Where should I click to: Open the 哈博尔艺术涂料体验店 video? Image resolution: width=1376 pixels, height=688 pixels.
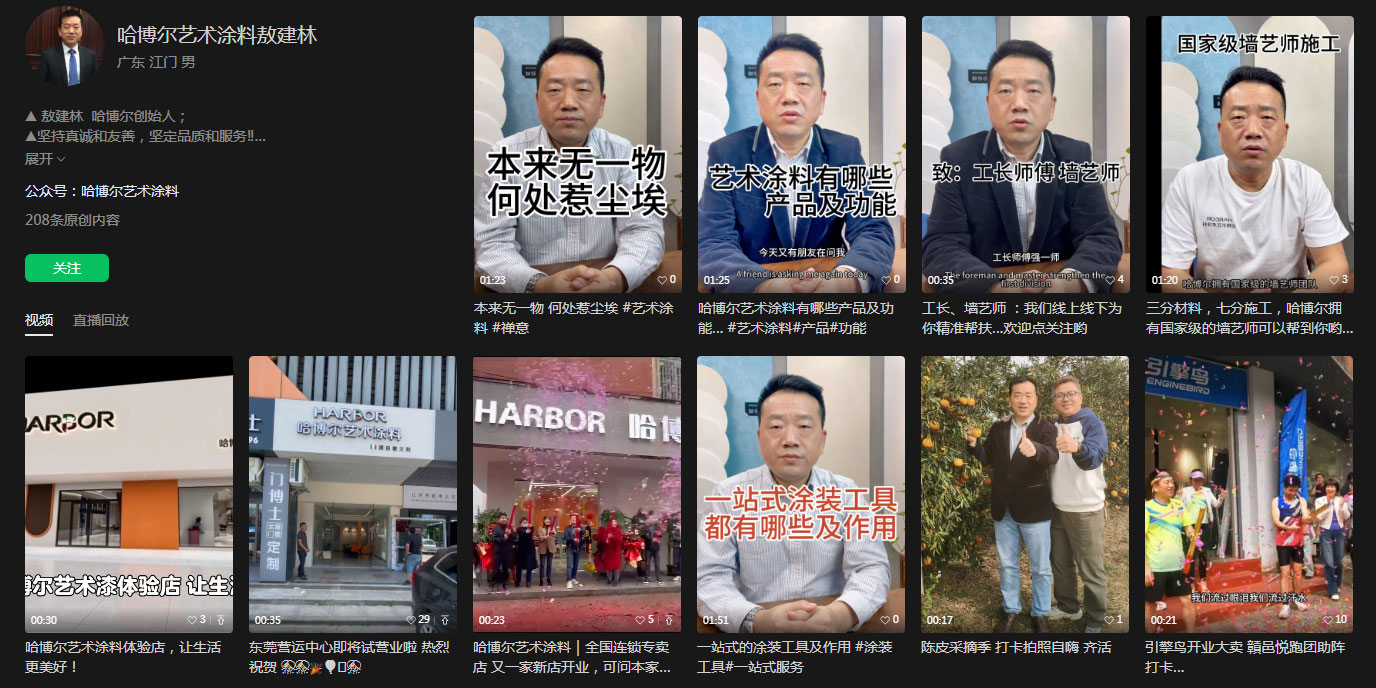(129, 494)
